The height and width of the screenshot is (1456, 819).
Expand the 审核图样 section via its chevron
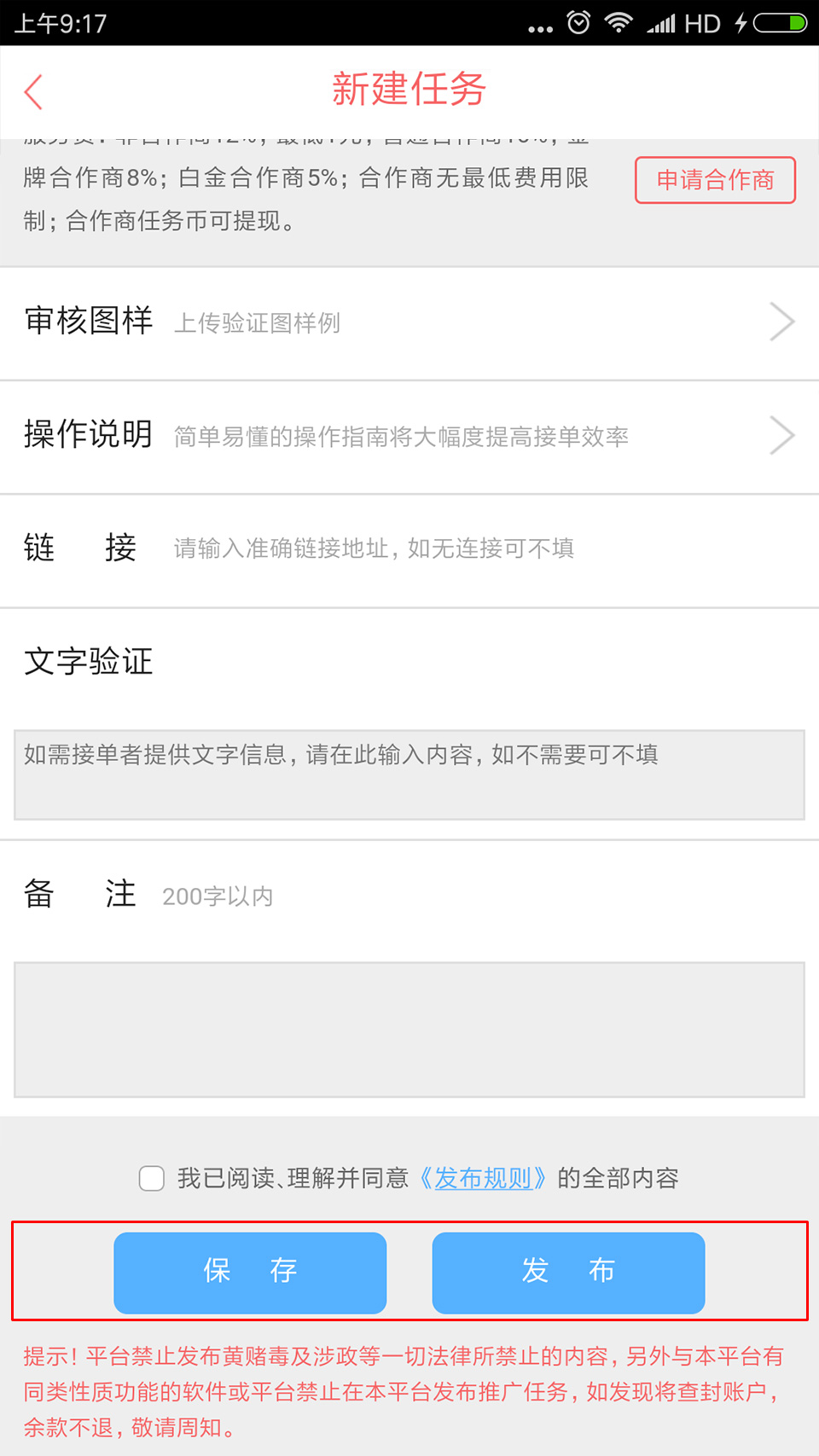pos(781,322)
